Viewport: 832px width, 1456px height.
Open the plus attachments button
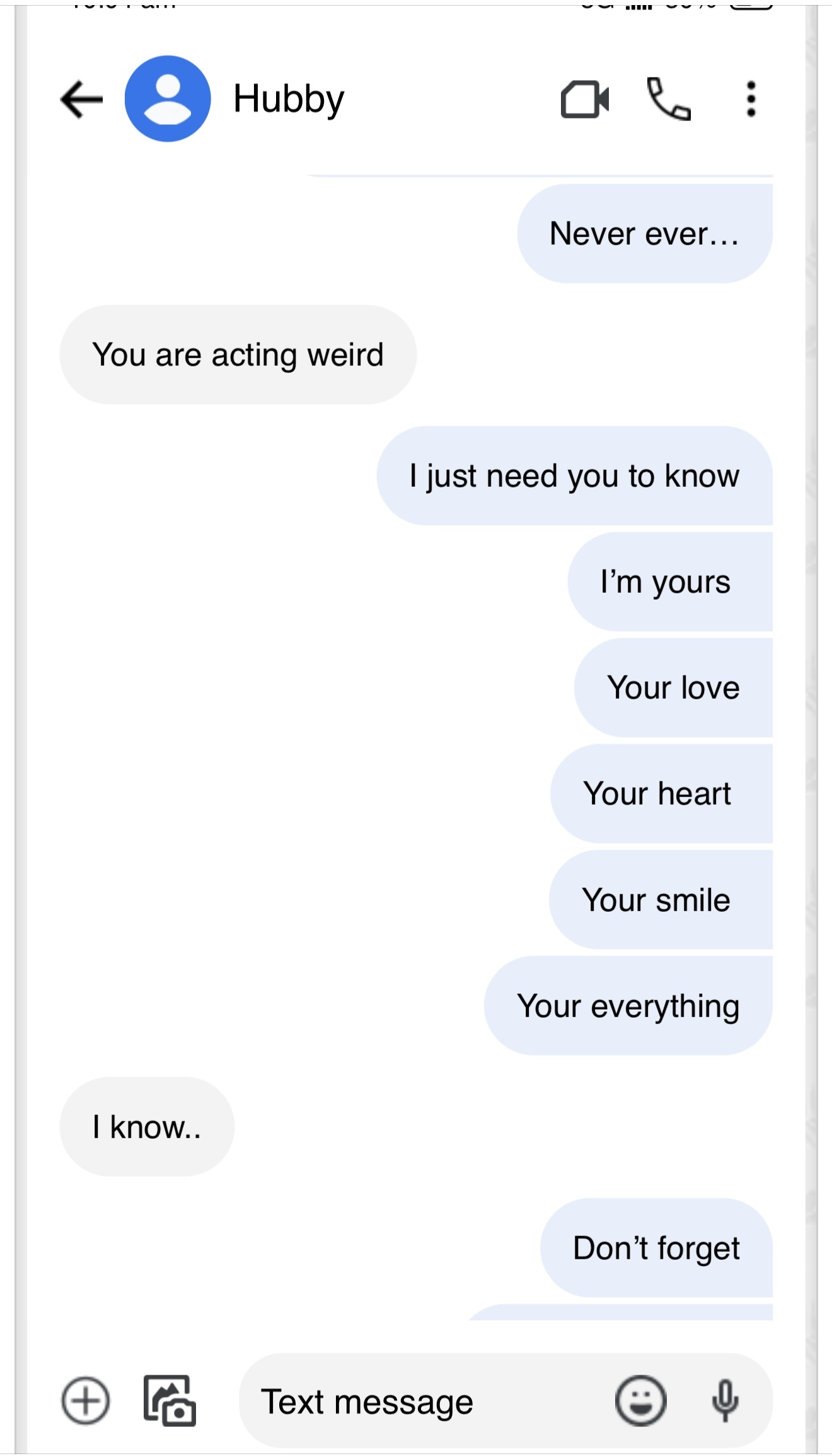click(x=86, y=1401)
